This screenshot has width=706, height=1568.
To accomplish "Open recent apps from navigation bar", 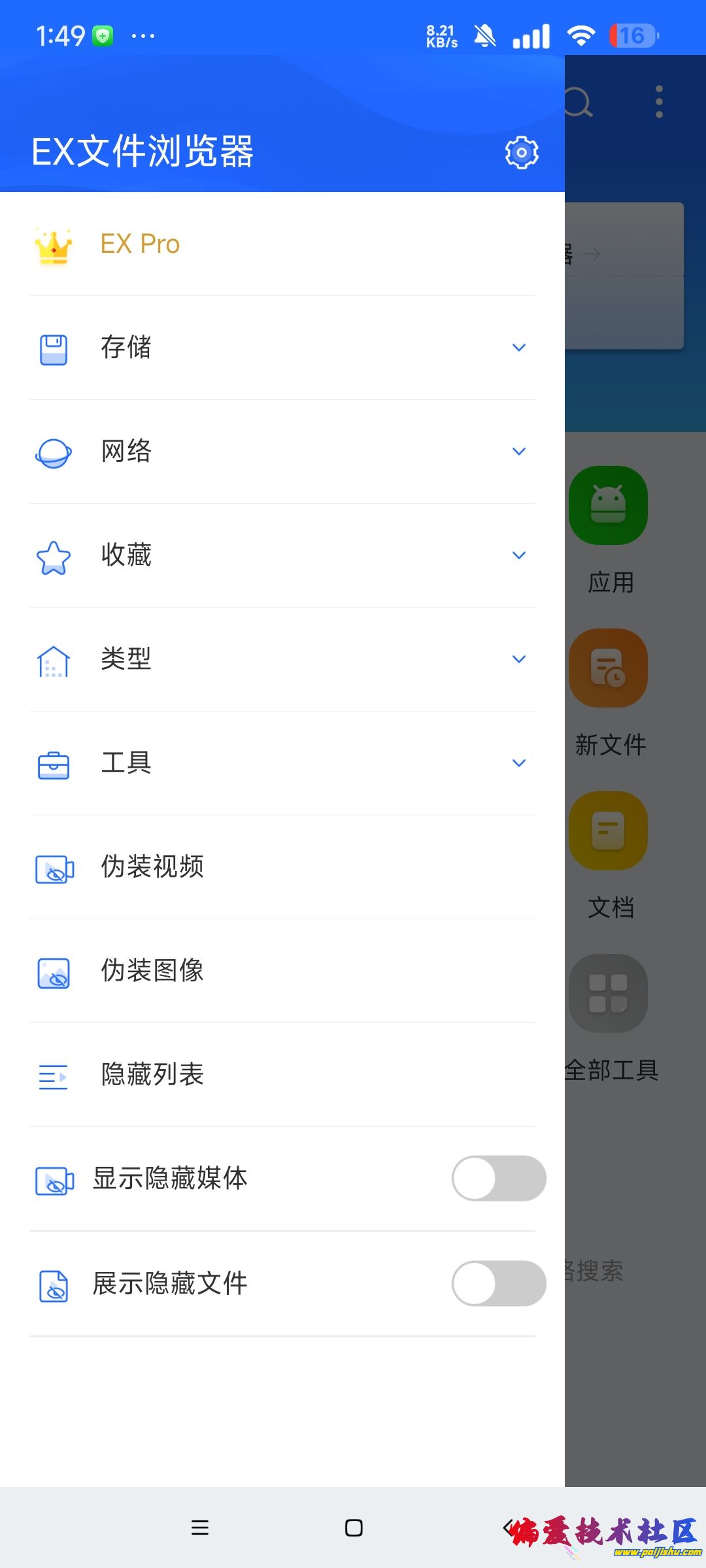I will 200,1527.
